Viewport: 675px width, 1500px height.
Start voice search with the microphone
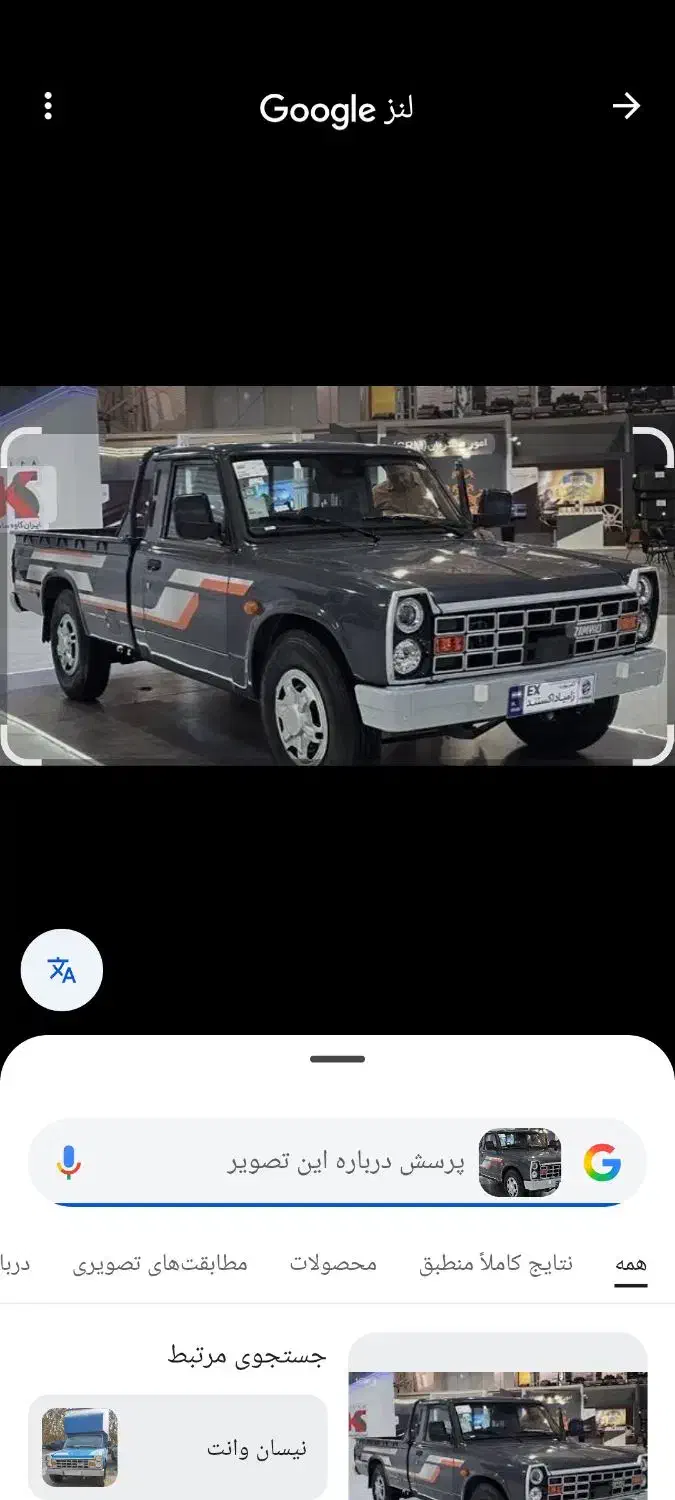pos(69,1163)
